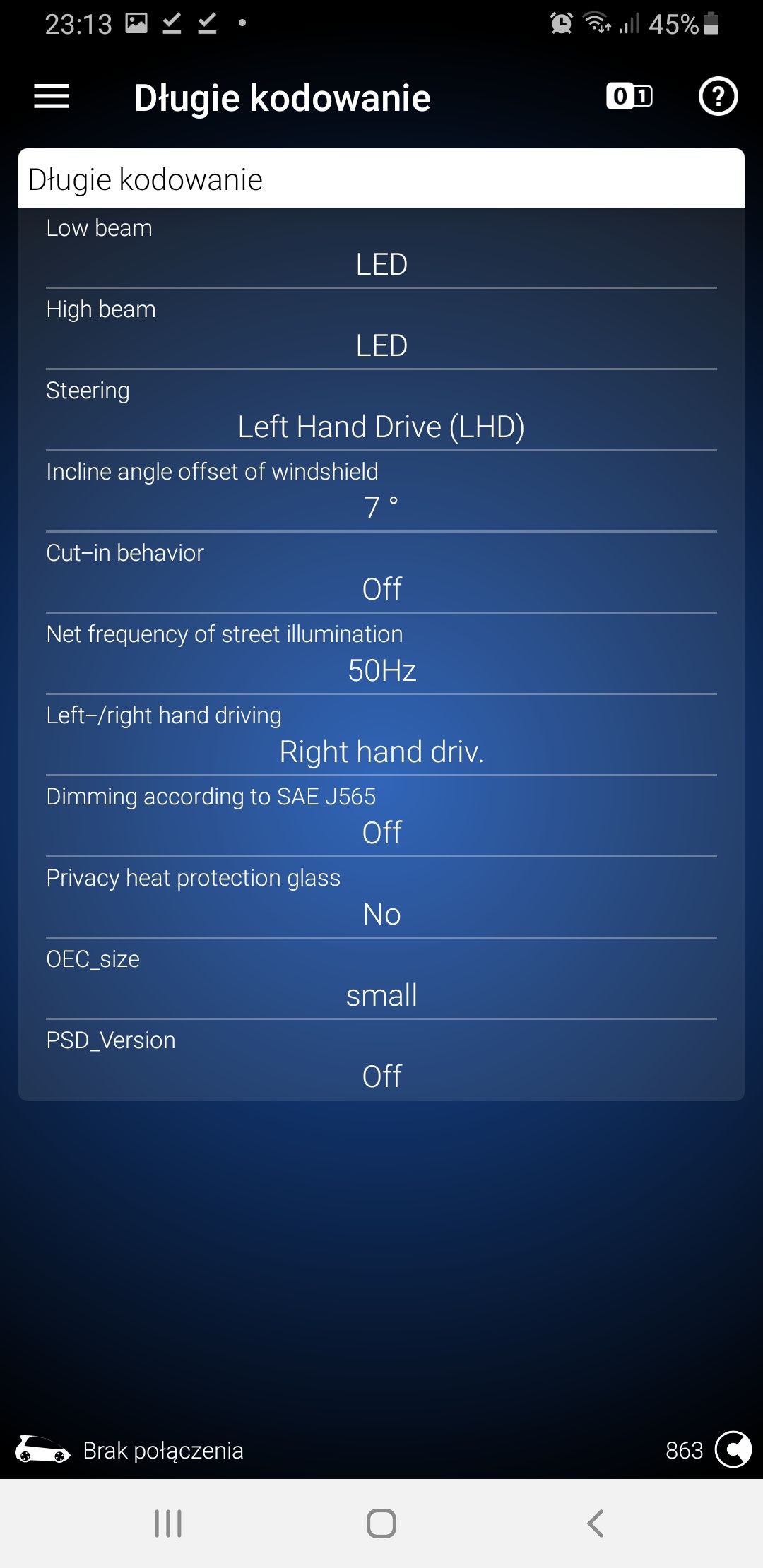Tap the credits icon next to 863
Image resolution: width=763 pixels, height=1568 pixels.
tap(733, 1450)
